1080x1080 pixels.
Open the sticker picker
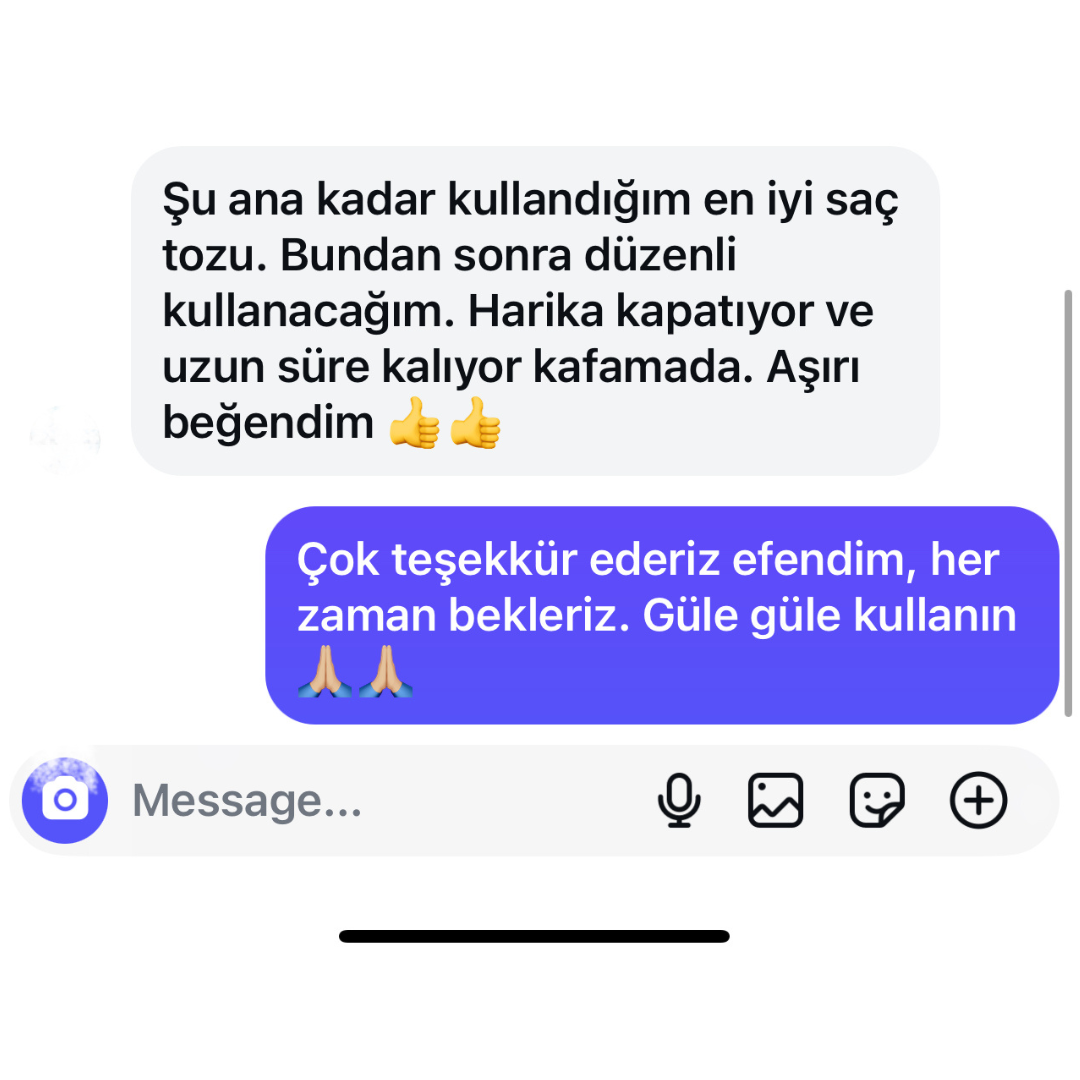(877, 801)
